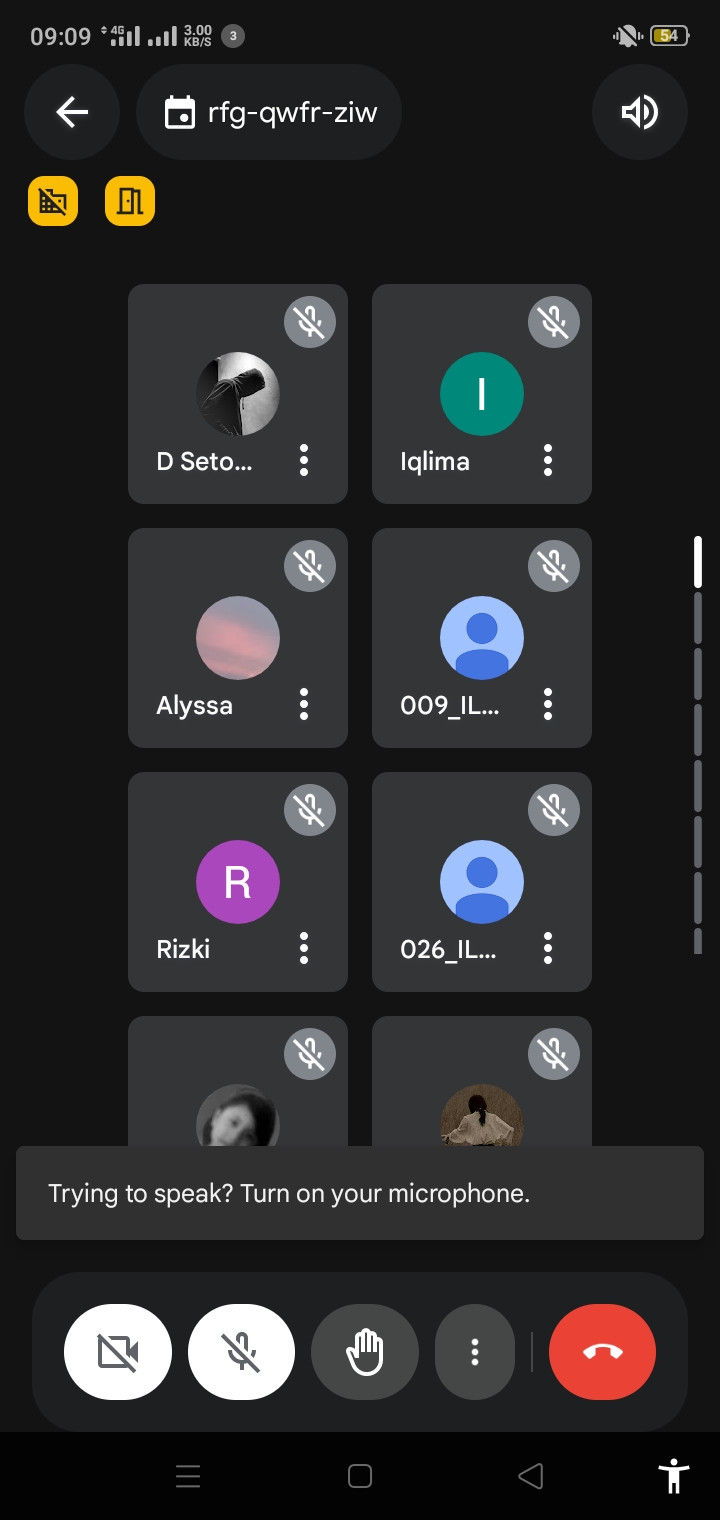Turn on your camera
720x1520 pixels.
[118, 1352]
